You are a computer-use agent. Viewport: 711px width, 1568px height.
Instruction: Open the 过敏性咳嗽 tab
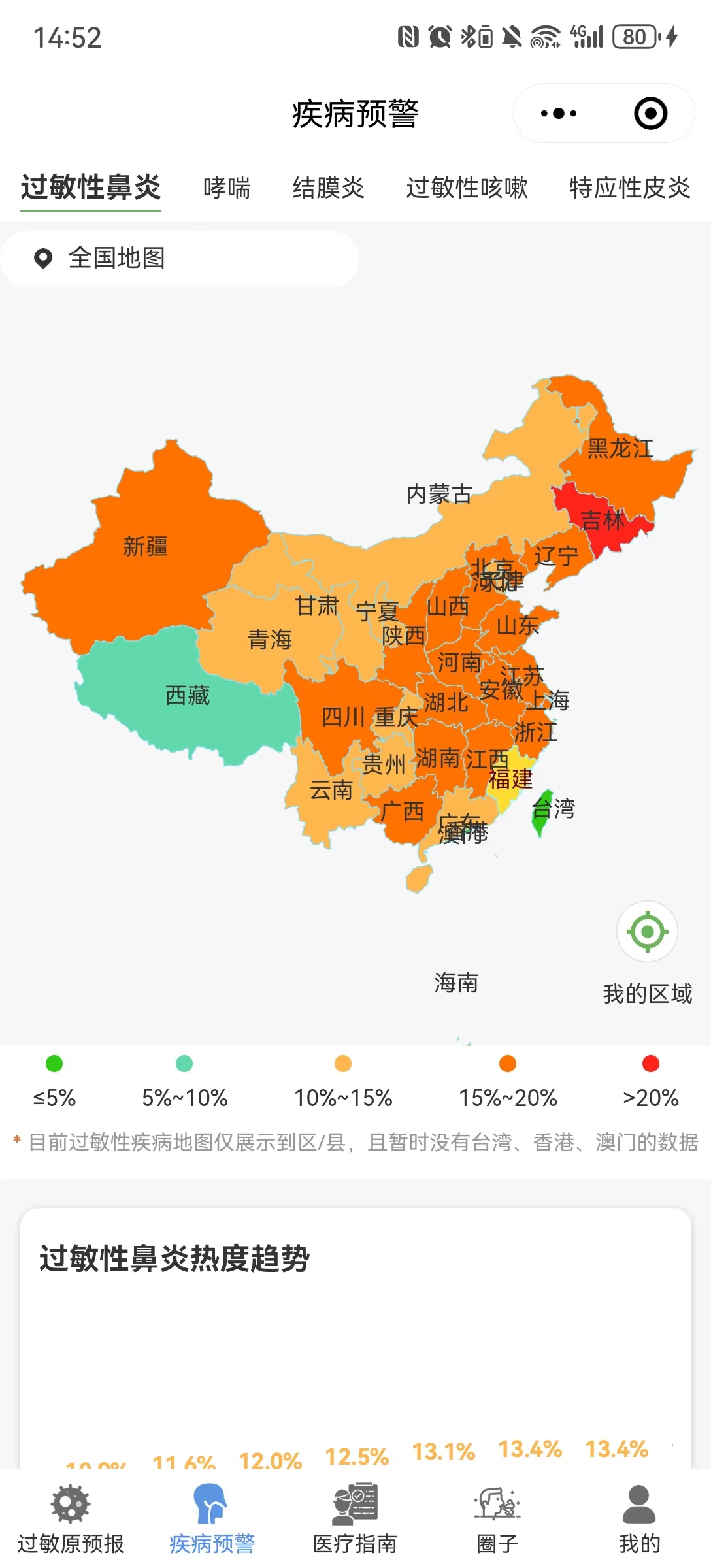(467, 188)
